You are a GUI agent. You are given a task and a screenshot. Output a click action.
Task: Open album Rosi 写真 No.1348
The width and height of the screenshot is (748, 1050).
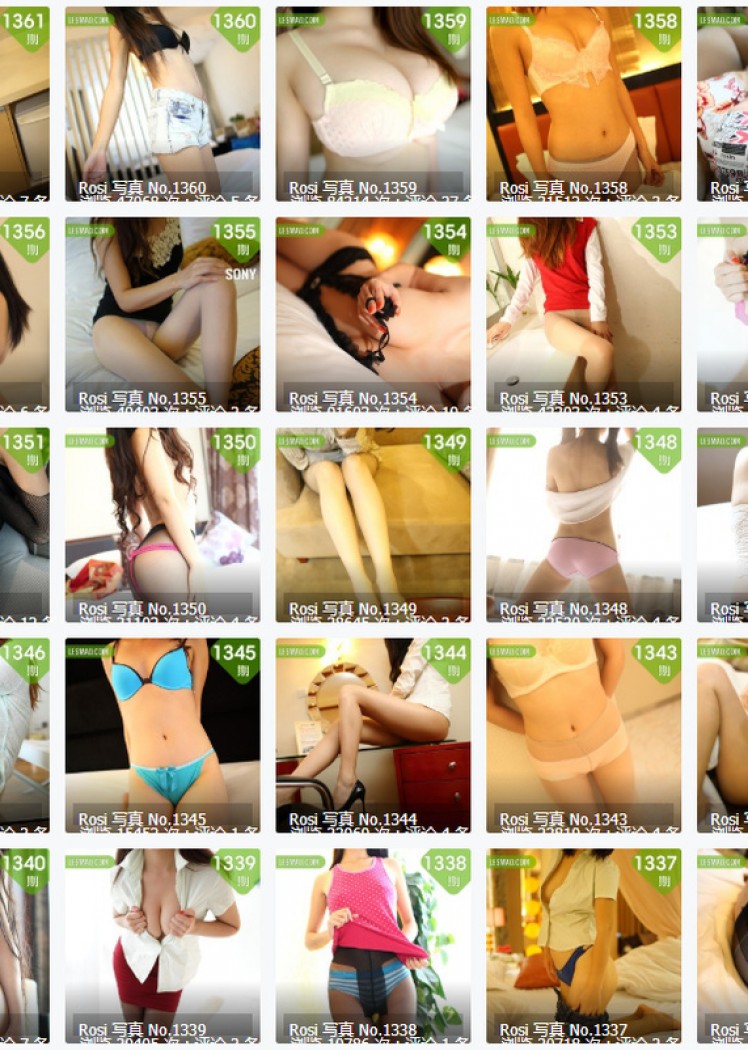[584, 525]
